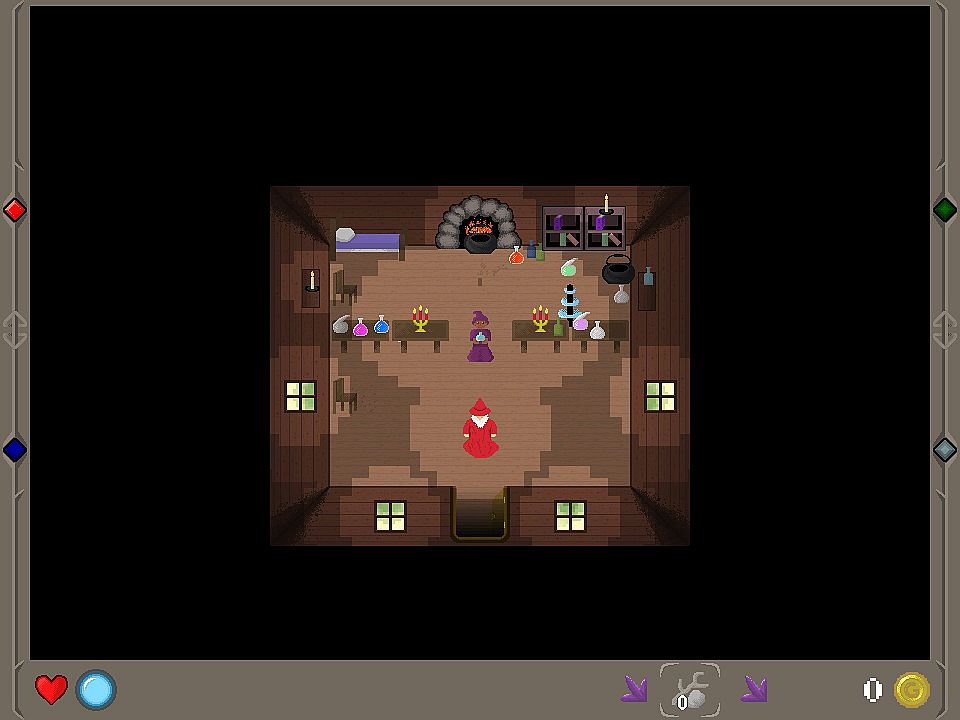
Task: Select the slingshot item slot
Action: point(690,690)
